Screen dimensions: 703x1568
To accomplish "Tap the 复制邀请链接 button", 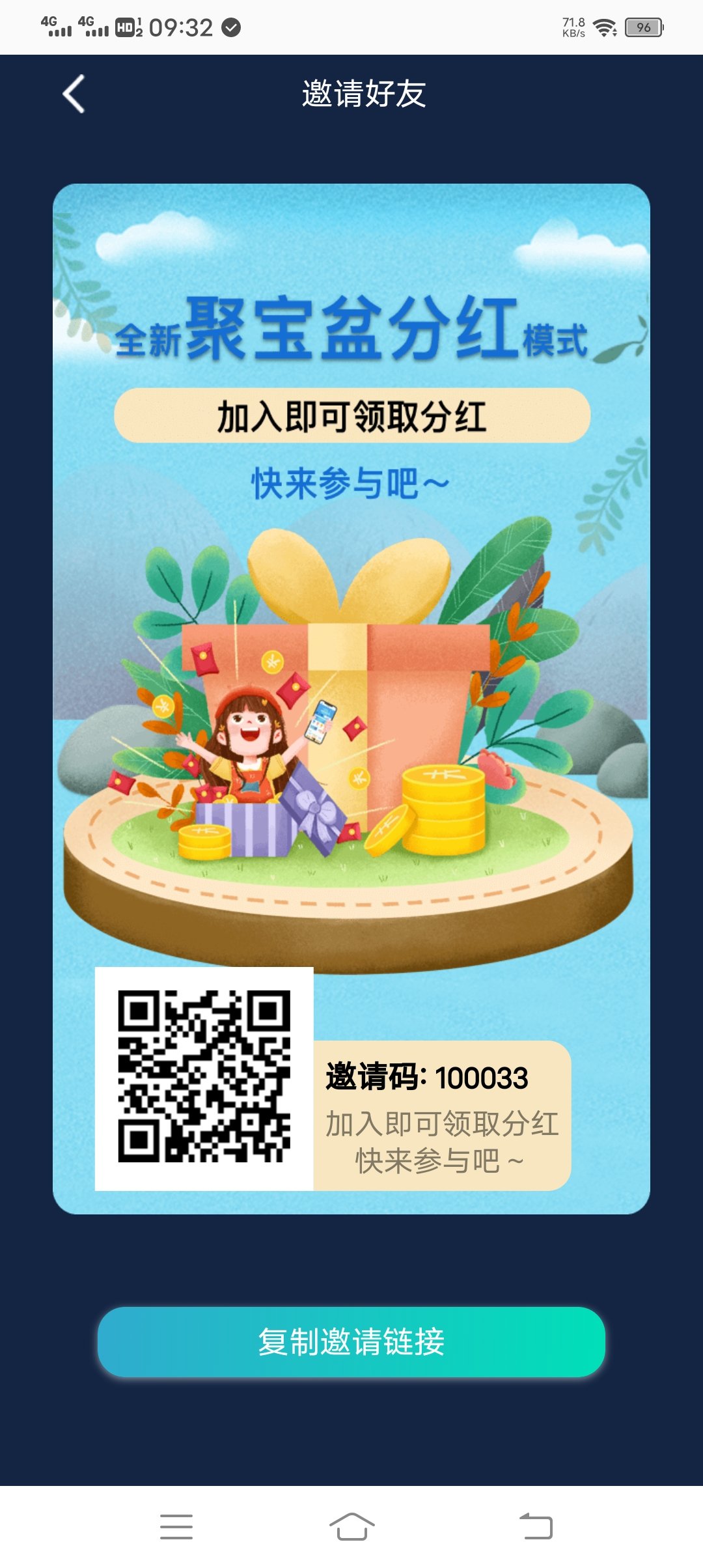I will [351, 1341].
